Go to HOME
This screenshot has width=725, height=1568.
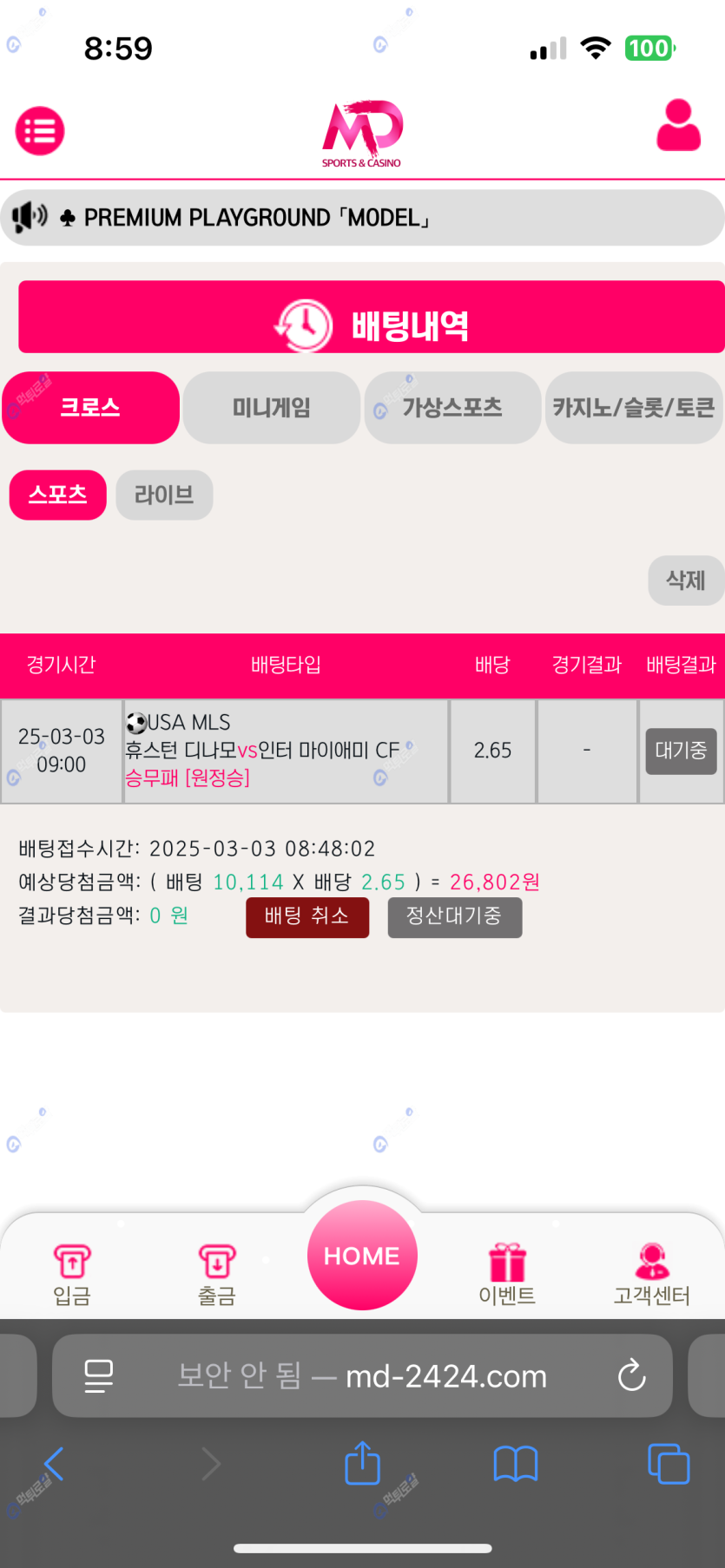pos(362,1255)
